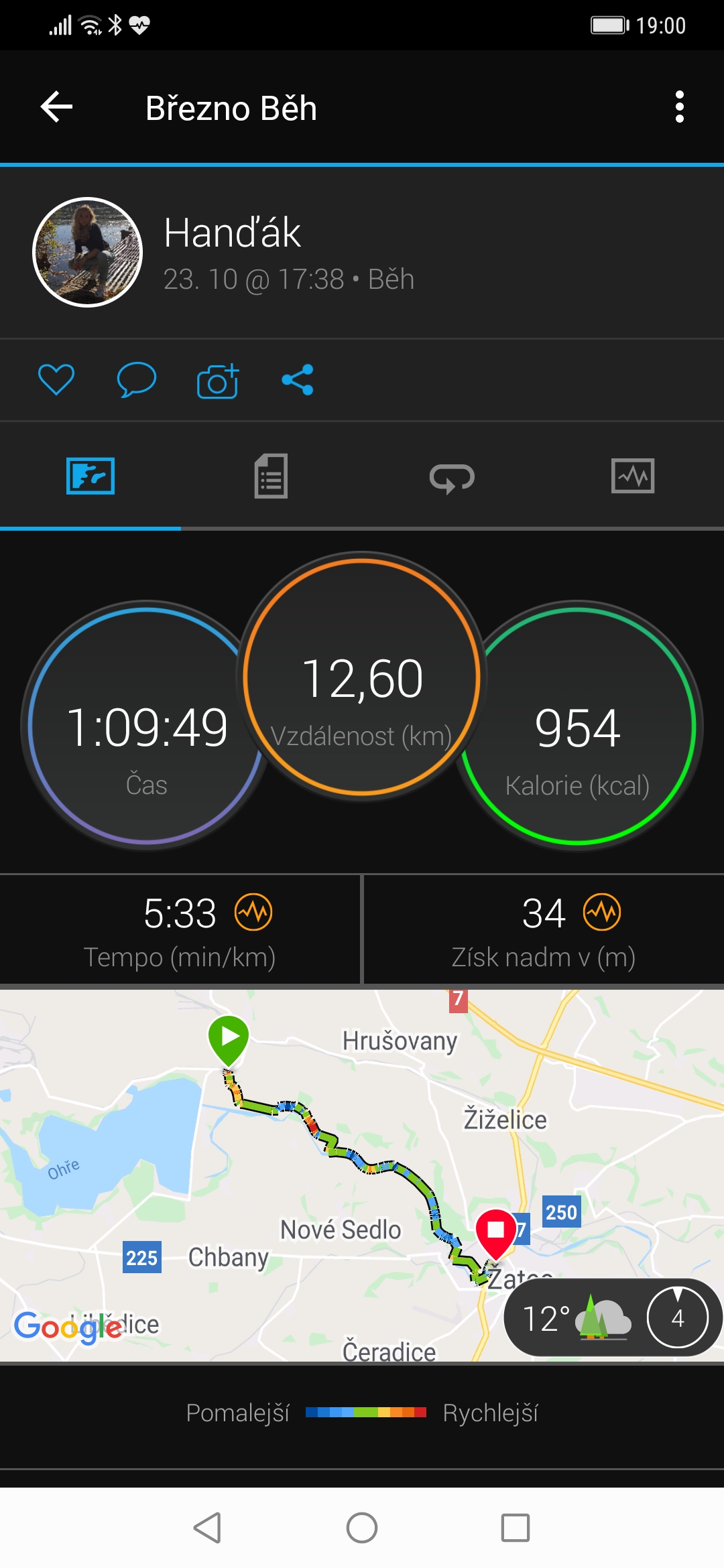
Task: Like this run with the heart icon
Action: tap(56, 380)
